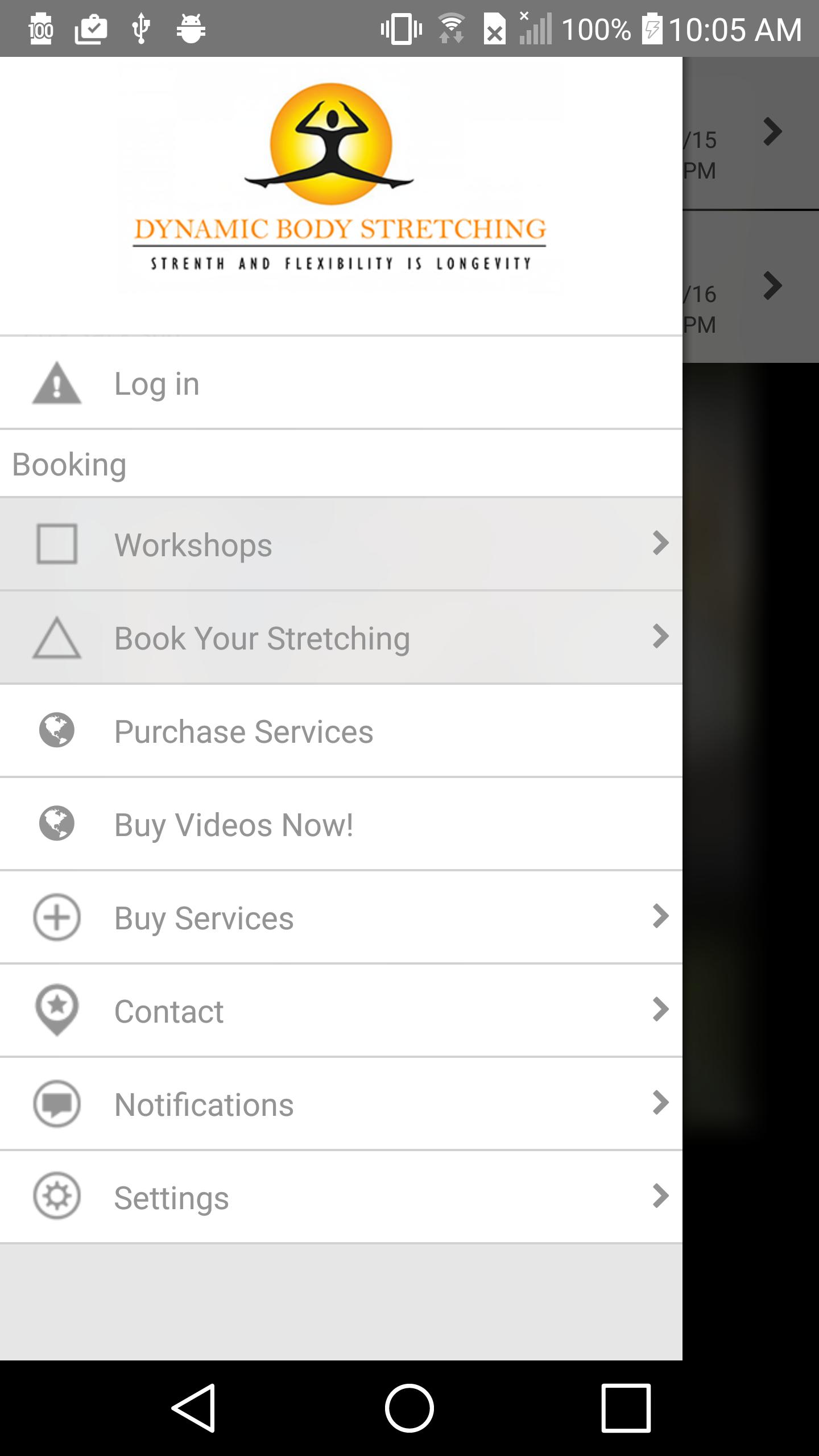Viewport: 819px width, 1456px height.
Task: Open the Workshops booking section
Action: (x=341, y=544)
